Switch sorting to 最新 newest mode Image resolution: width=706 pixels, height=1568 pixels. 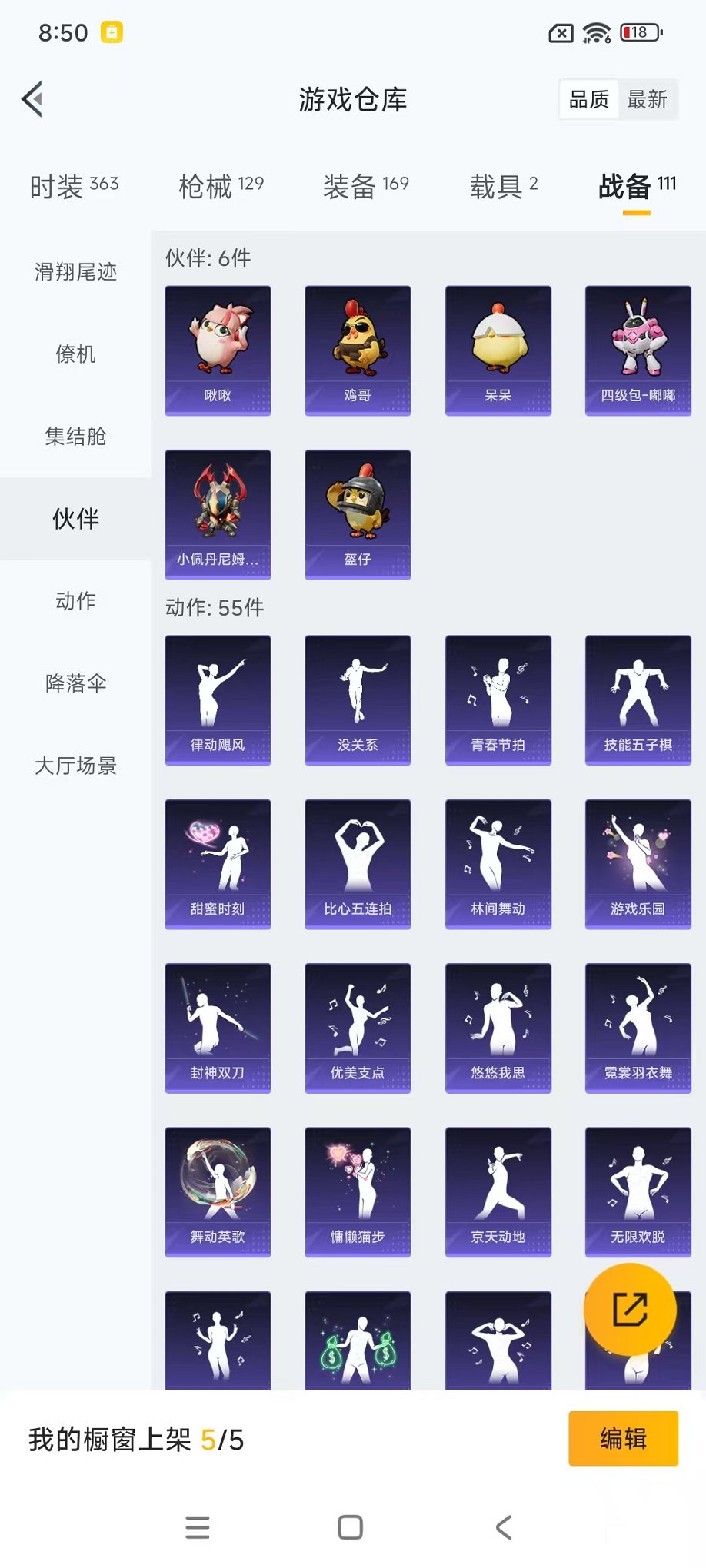coord(648,98)
